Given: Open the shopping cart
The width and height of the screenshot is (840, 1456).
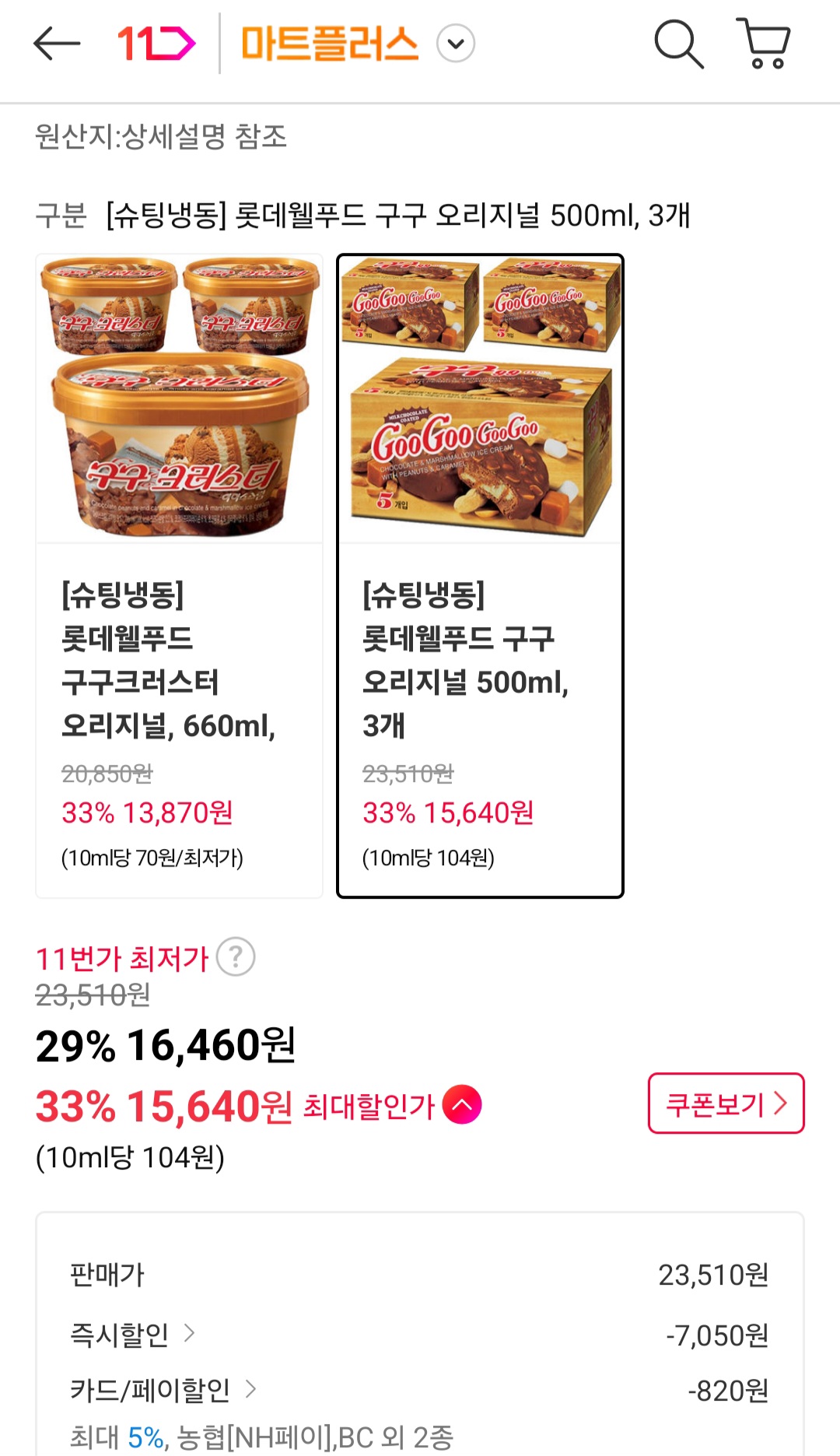Looking at the screenshot, I should [x=764, y=44].
